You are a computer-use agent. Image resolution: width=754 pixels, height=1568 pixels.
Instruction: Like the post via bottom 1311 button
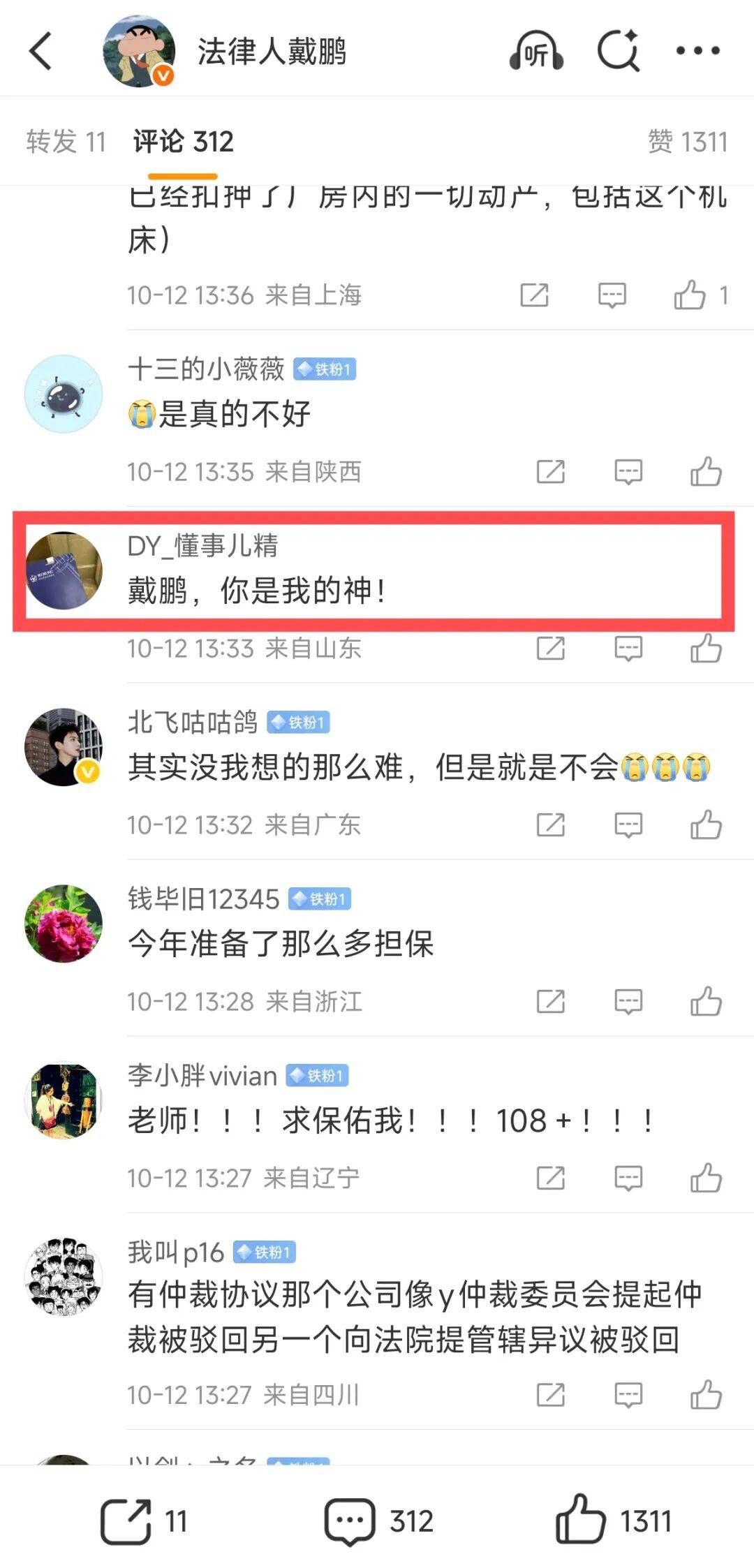[613, 1521]
